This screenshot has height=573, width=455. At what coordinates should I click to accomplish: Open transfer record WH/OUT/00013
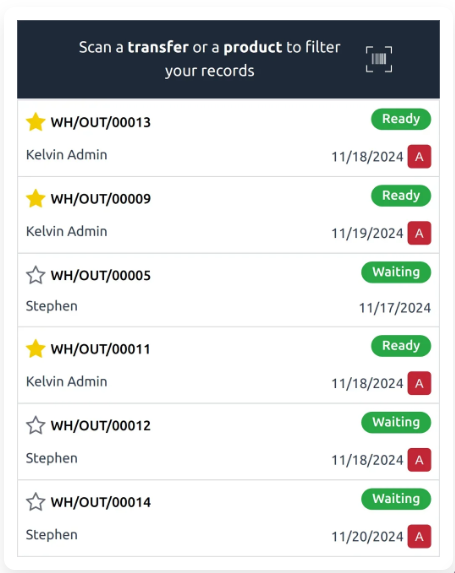pyautogui.click(x=228, y=138)
